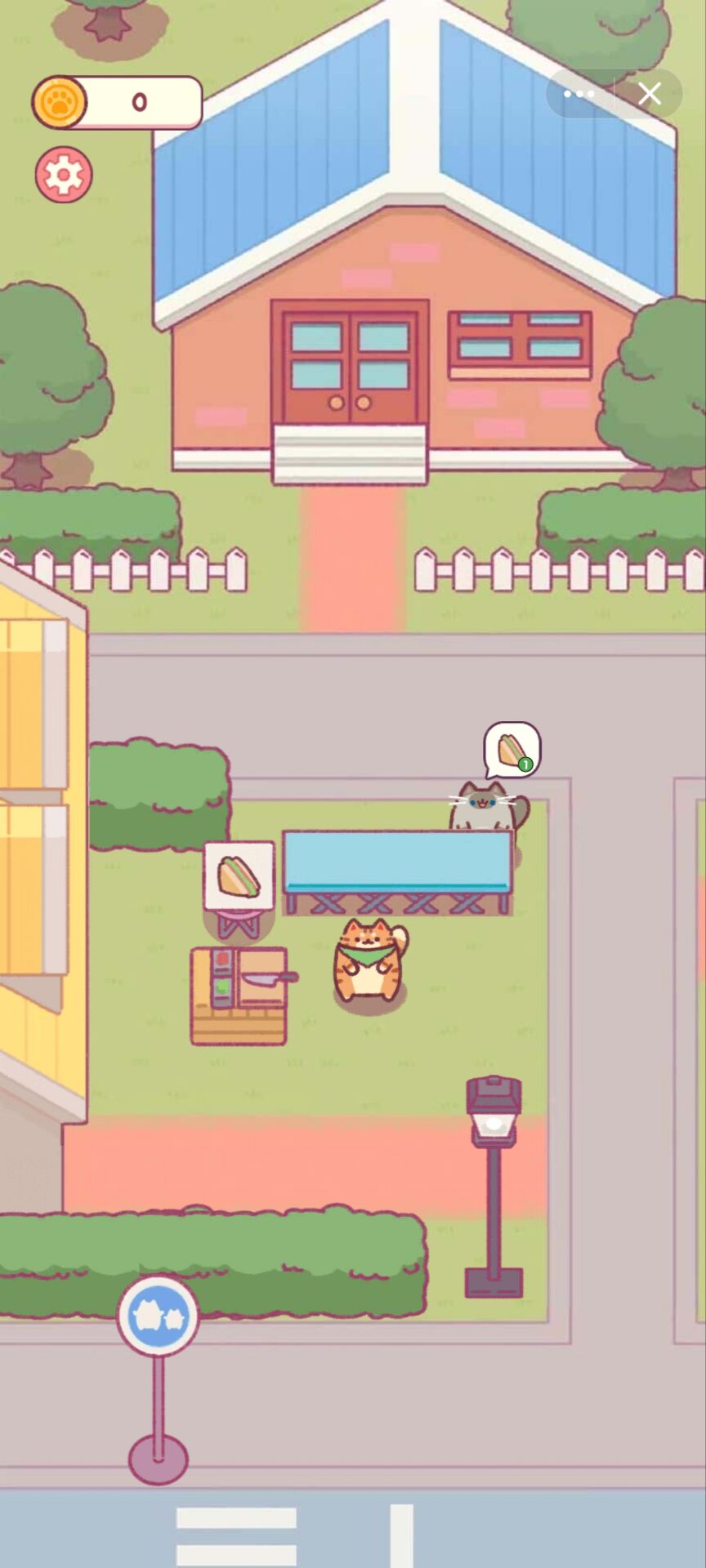Close the mini-game with the X
Screen dimensions: 706x1568
point(650,94)
